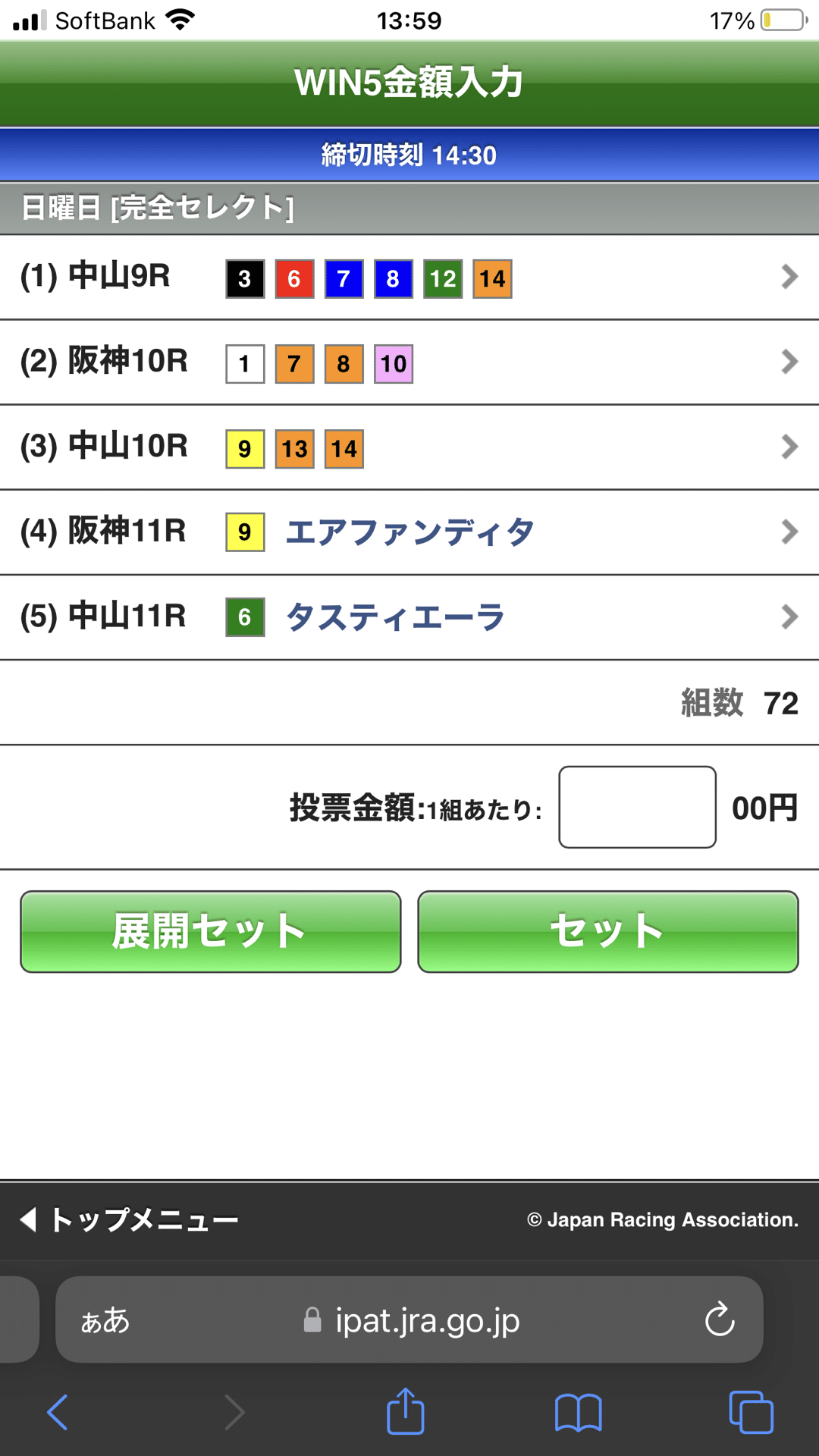Image resolution: width=819 pixels, height=1456 pixels.
Task: Open the ぁあ page settings menu
Action: (105, 1320)
